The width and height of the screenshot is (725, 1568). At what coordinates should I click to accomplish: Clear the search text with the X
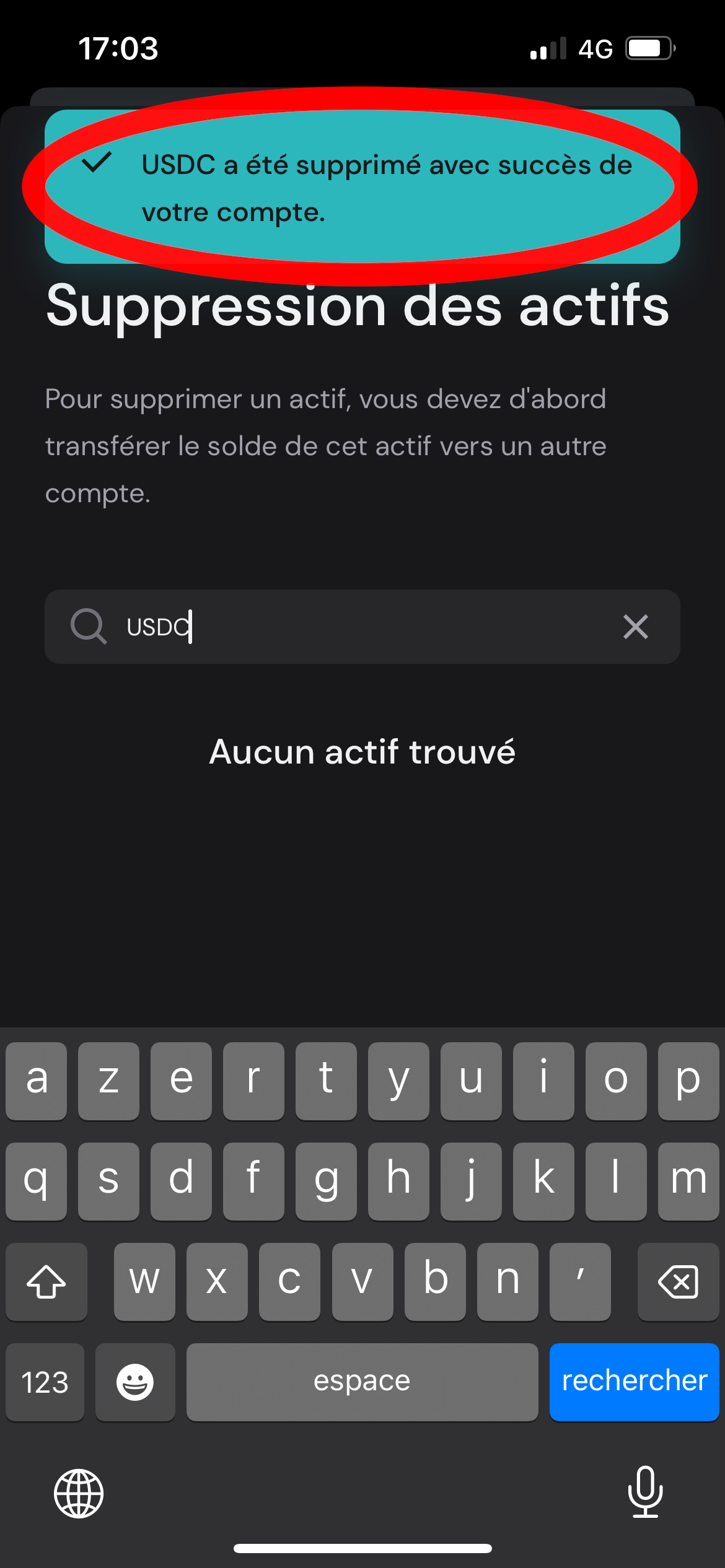tap(635, 627)
